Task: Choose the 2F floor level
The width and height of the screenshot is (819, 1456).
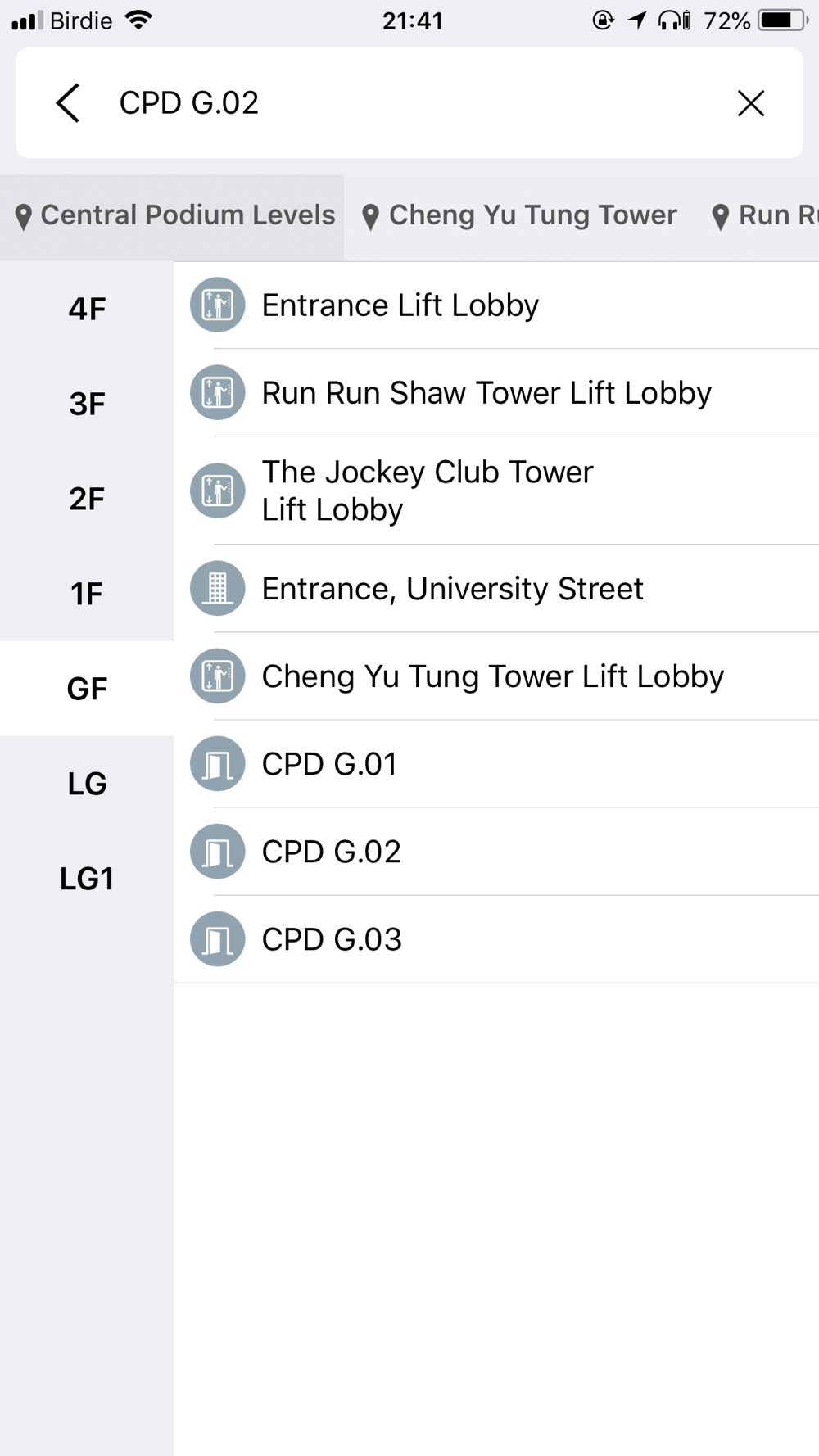Action: tap(87, 499)
